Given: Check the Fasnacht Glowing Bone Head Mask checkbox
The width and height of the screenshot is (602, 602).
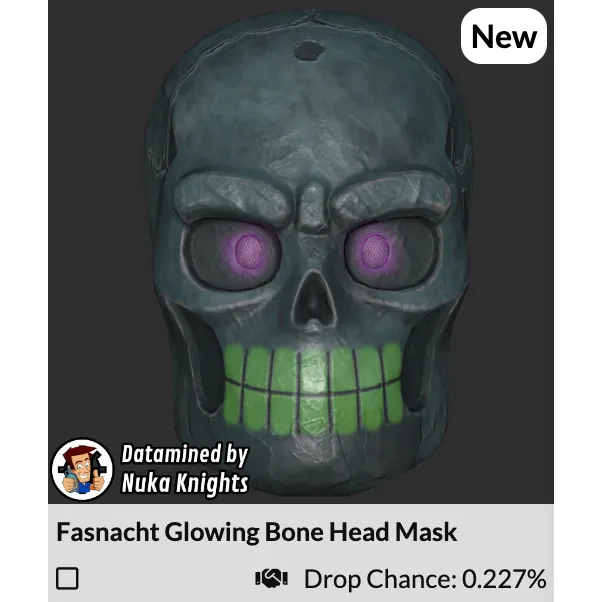Looking at the screenshot, I should click(68, 578).
